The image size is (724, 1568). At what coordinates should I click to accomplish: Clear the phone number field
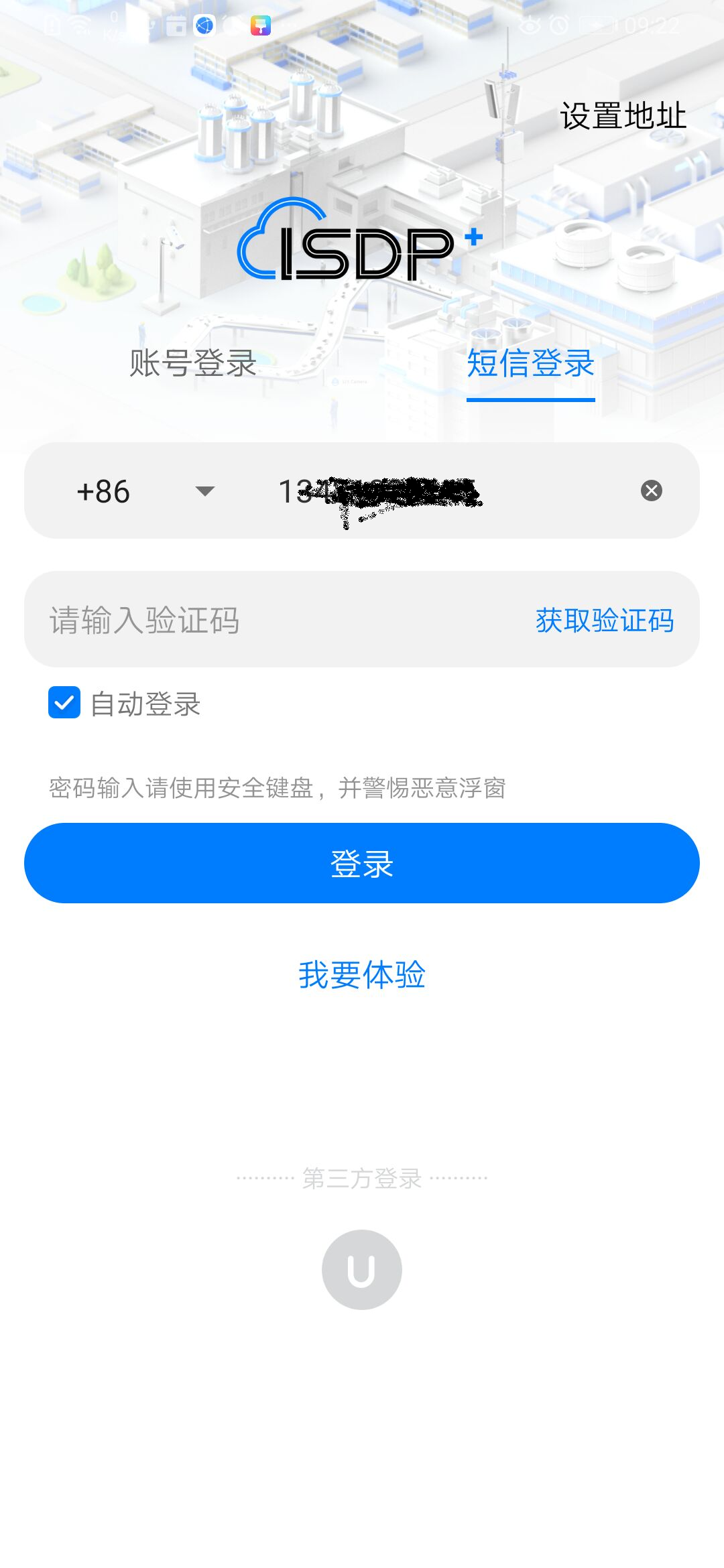651,491
